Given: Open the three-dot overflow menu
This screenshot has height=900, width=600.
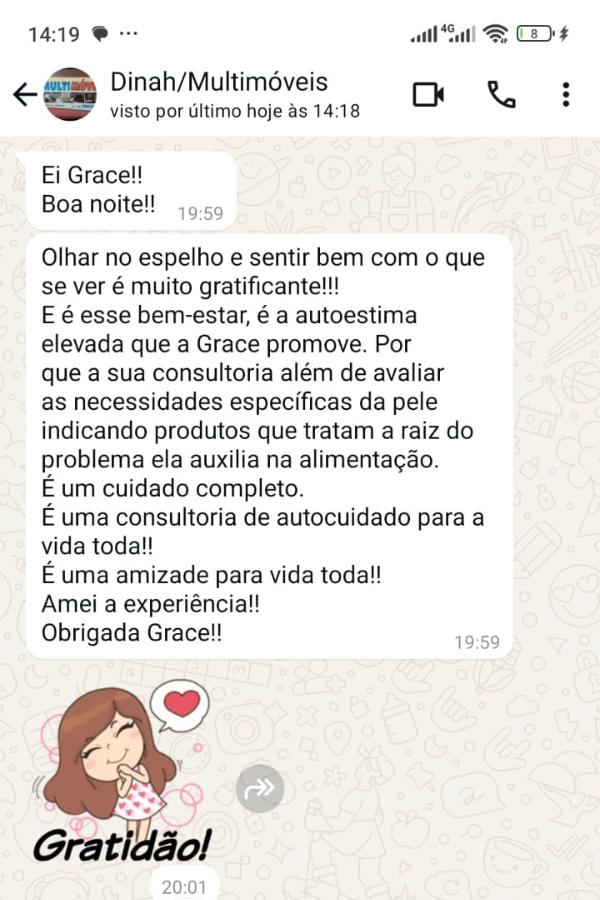Looking at the screenshot, I should 565,94.
